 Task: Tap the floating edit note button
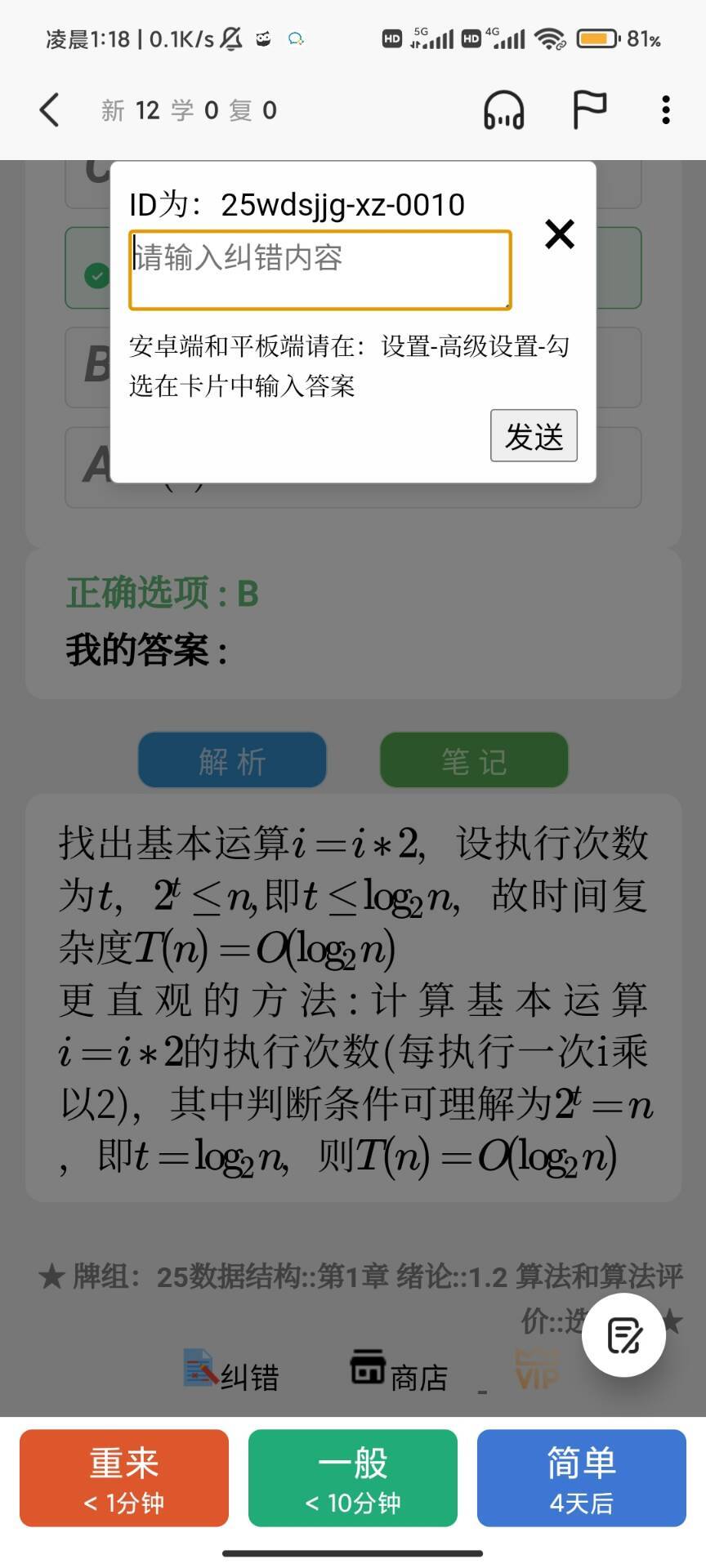pos(623,1335)
